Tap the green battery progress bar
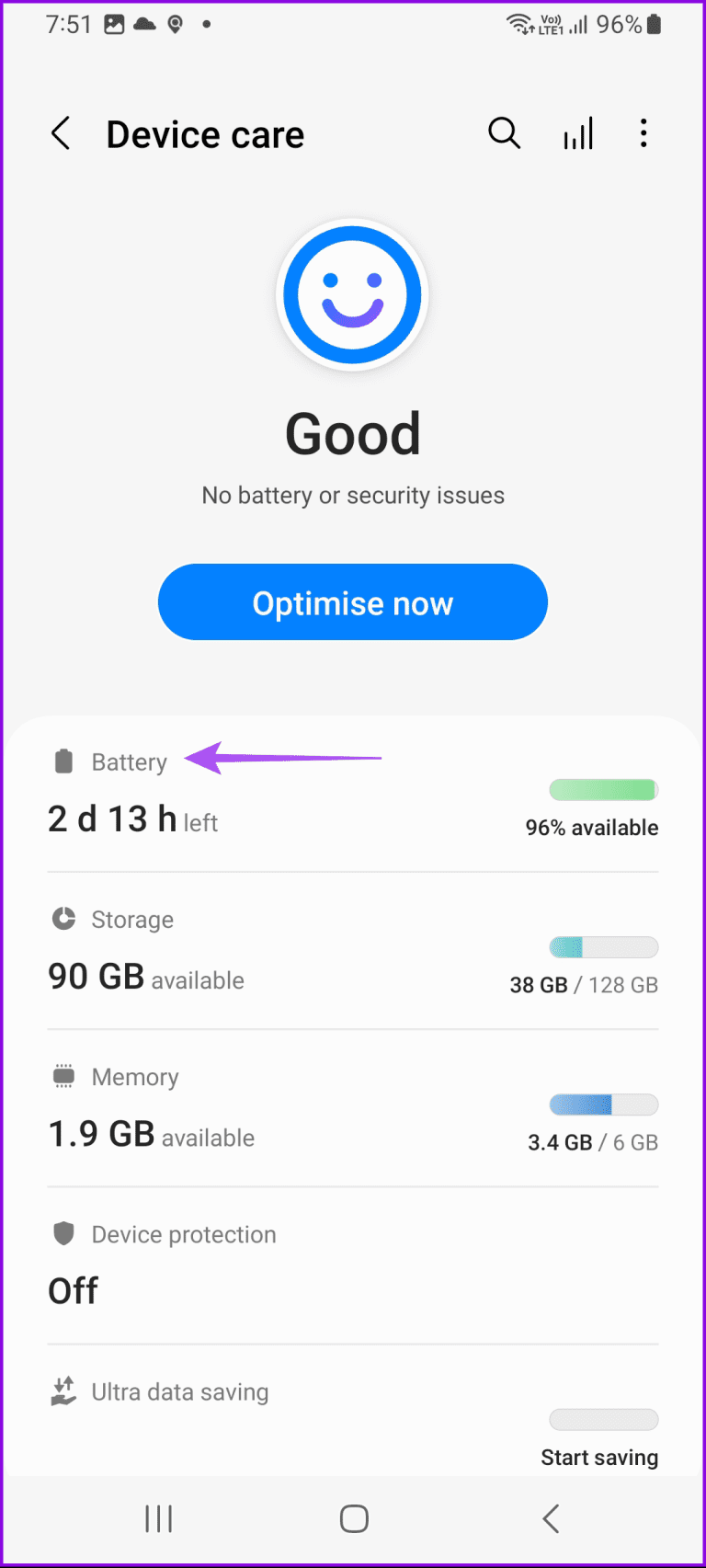Screen dimensions: 706x1568 tap(603, 789)
